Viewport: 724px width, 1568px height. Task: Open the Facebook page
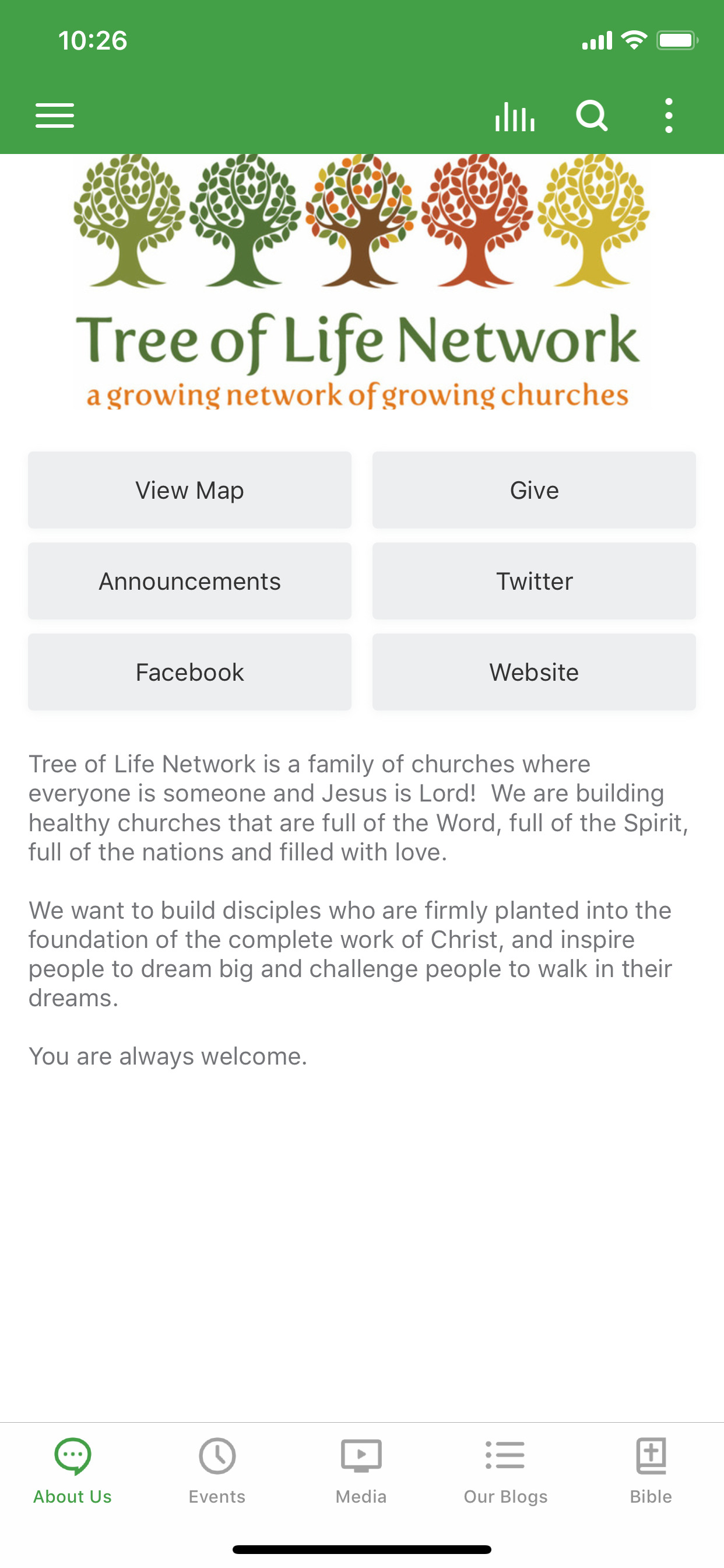(189, 672)
